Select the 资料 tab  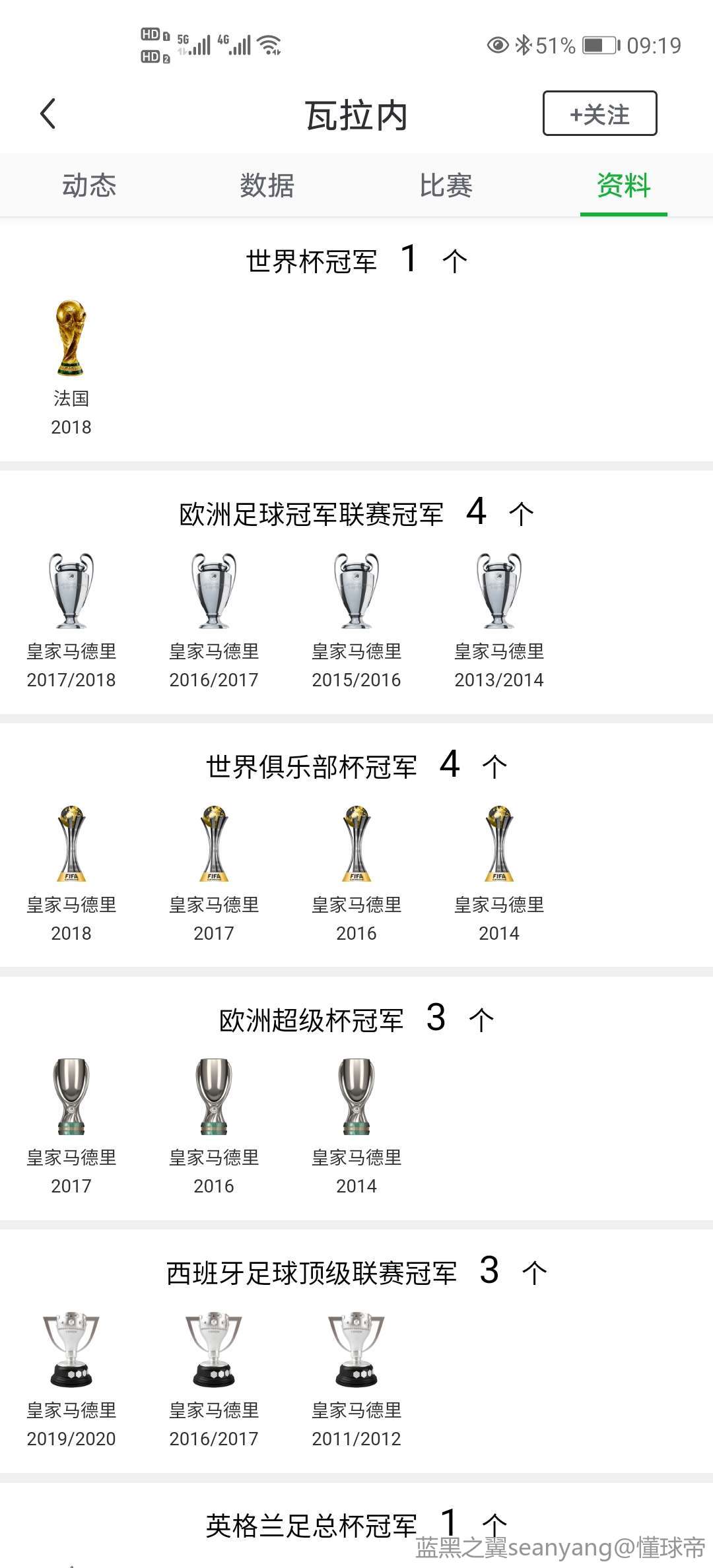623,185
